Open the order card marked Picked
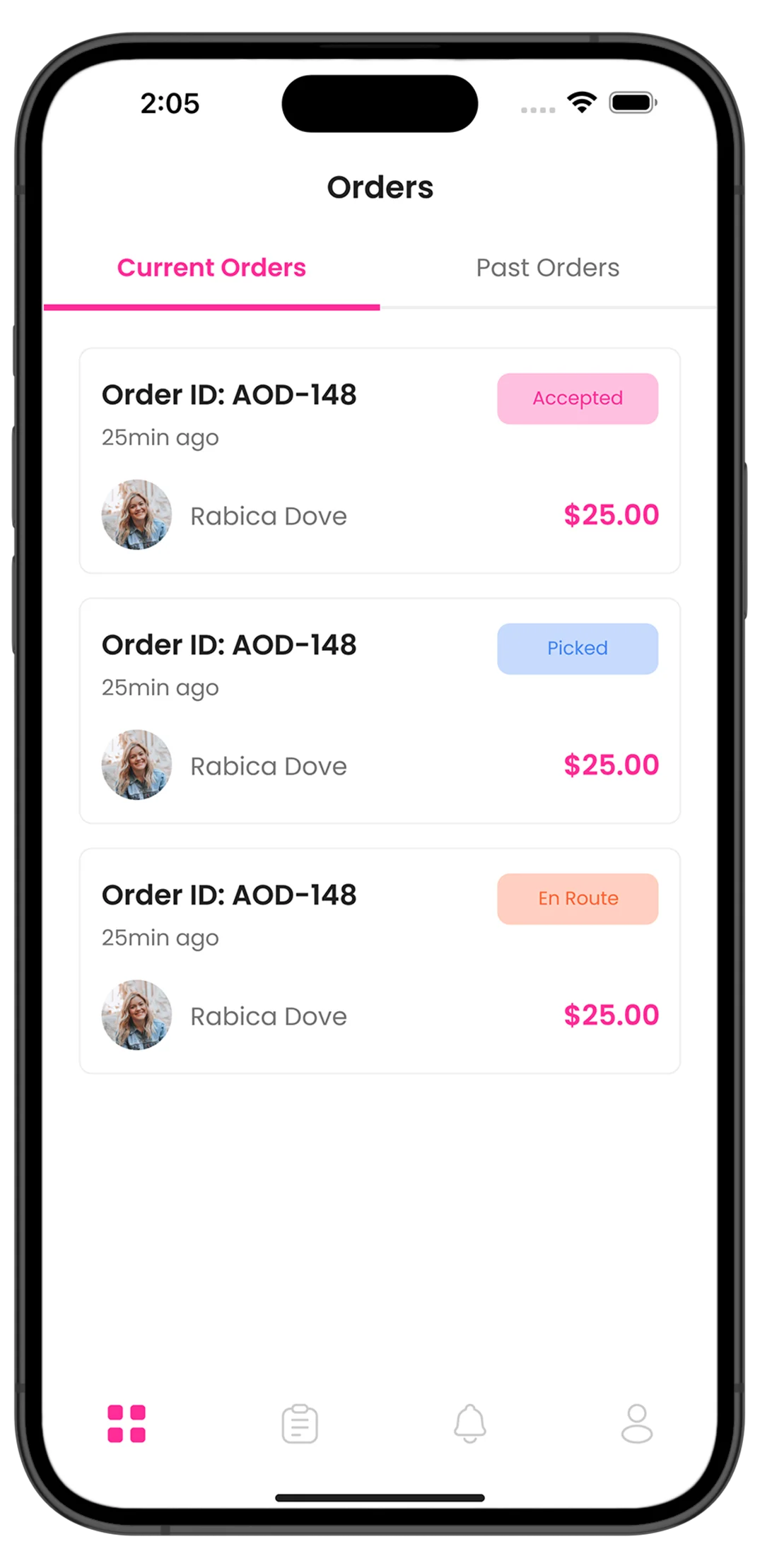This screenshot has width=760, height=1568. 380,710
